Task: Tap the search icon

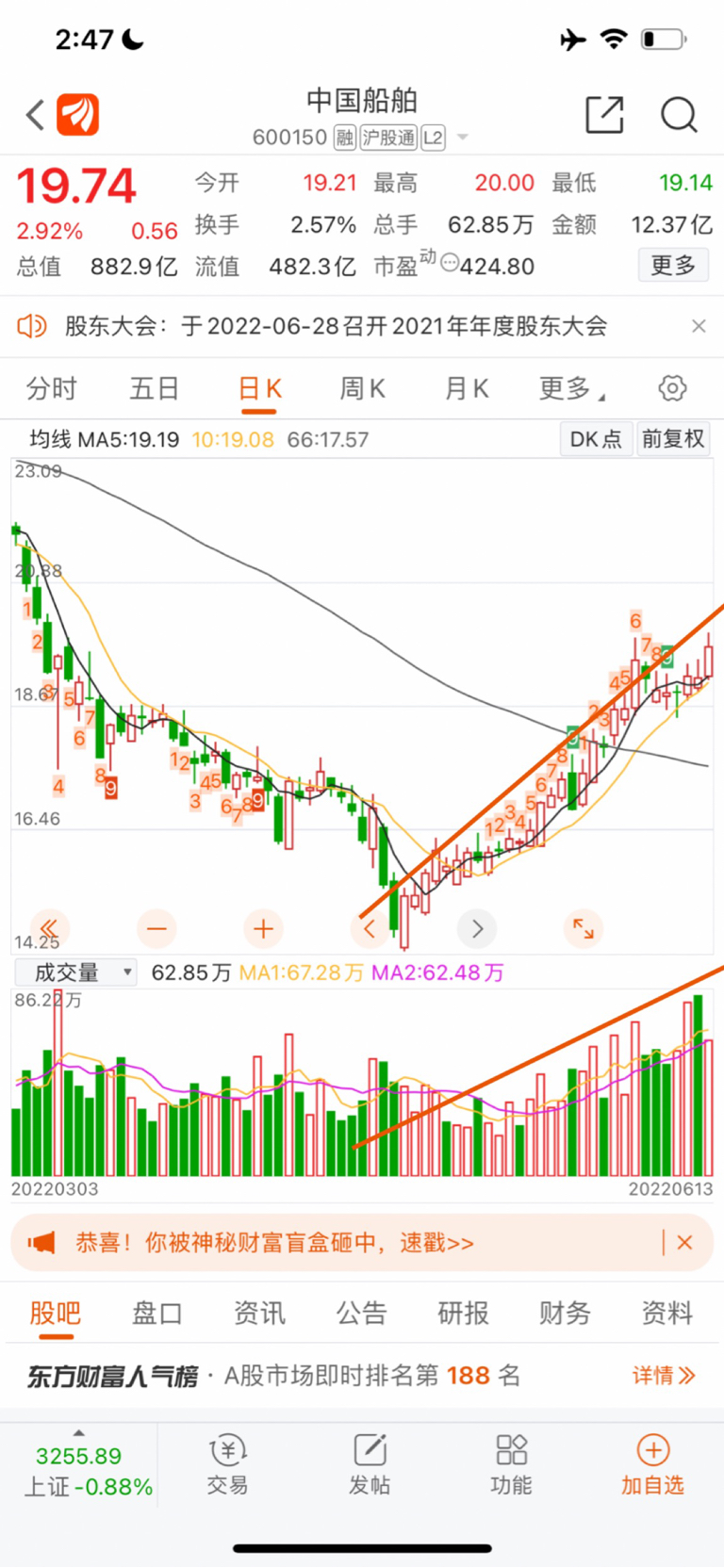Action: click(x=678, y=115)
